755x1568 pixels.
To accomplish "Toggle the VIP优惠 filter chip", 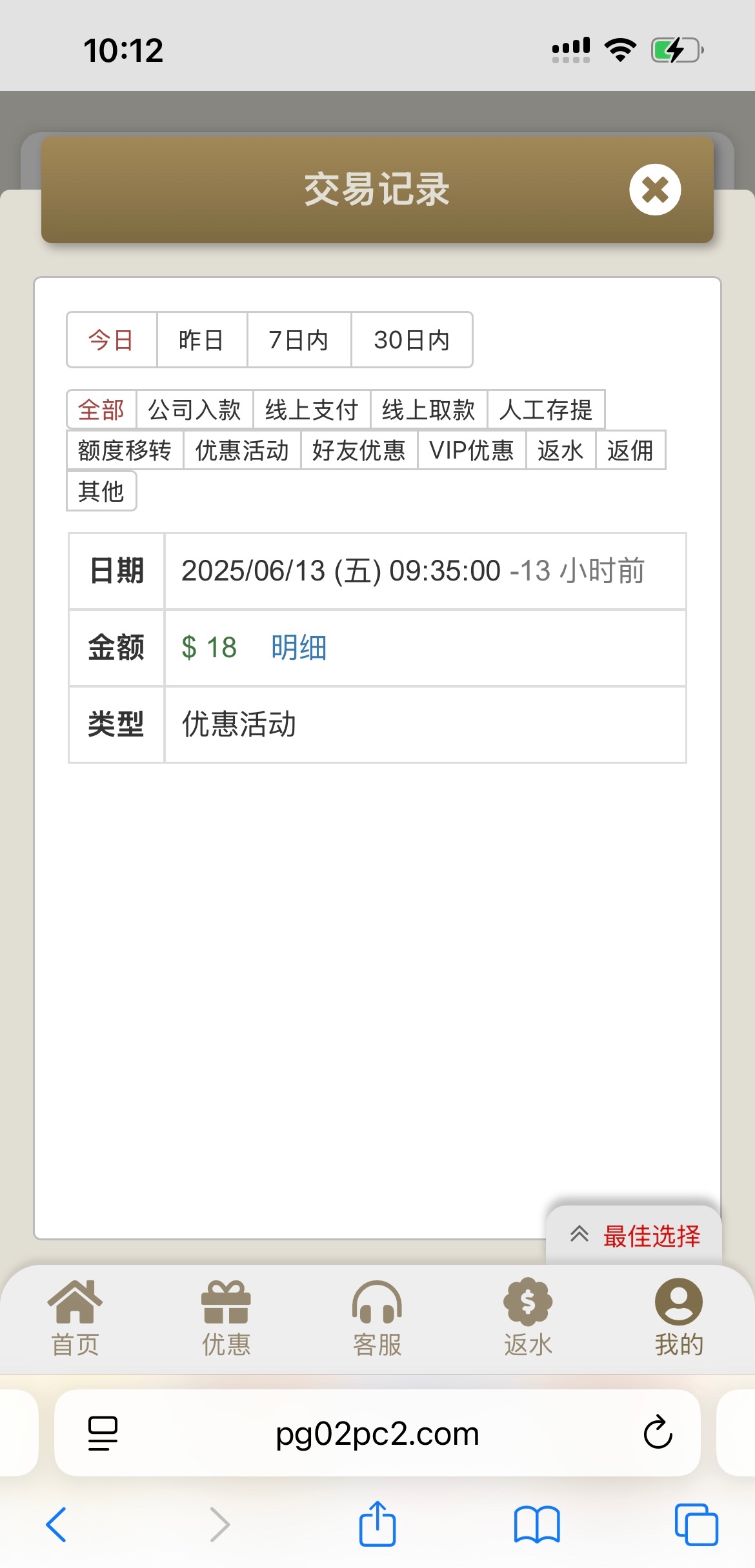I will (x=472, y=451).
